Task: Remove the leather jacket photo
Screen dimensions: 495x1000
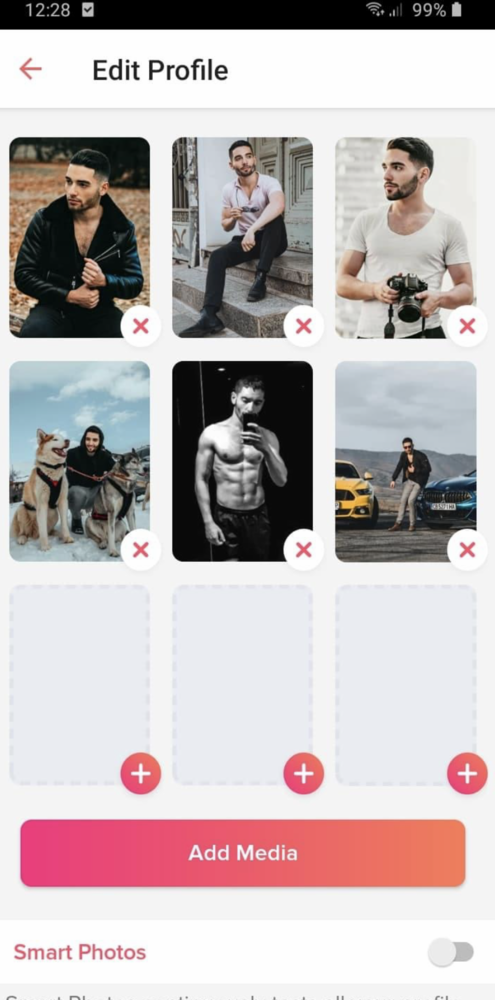Action: pyautogui.click(x=140, y=327)
